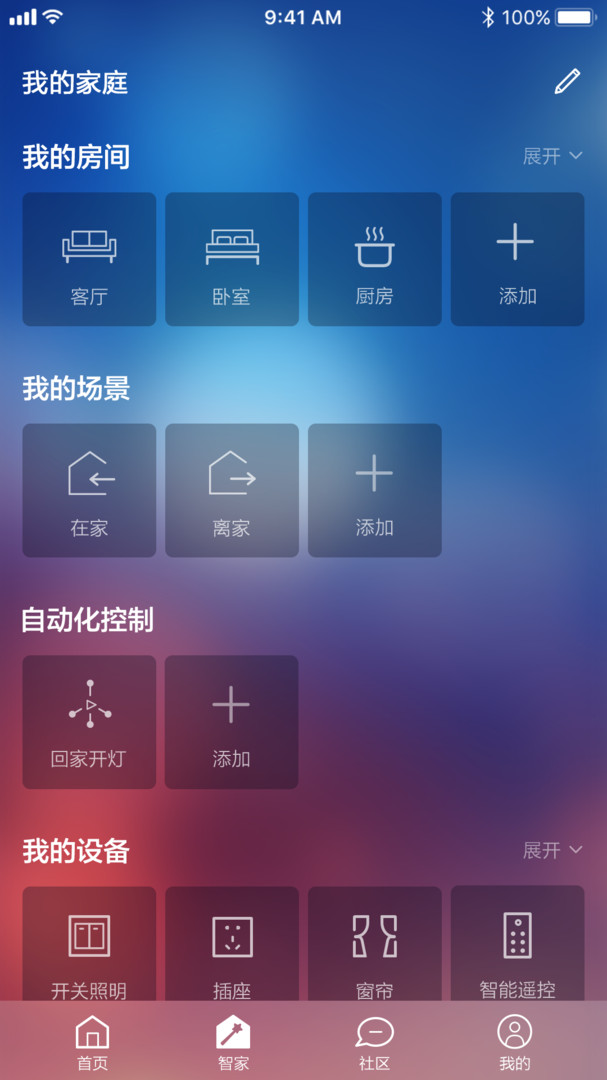This screenshot has height=1080, width=607.
Task: Select the 智家 tab
Action: [x=233, y=1042]
